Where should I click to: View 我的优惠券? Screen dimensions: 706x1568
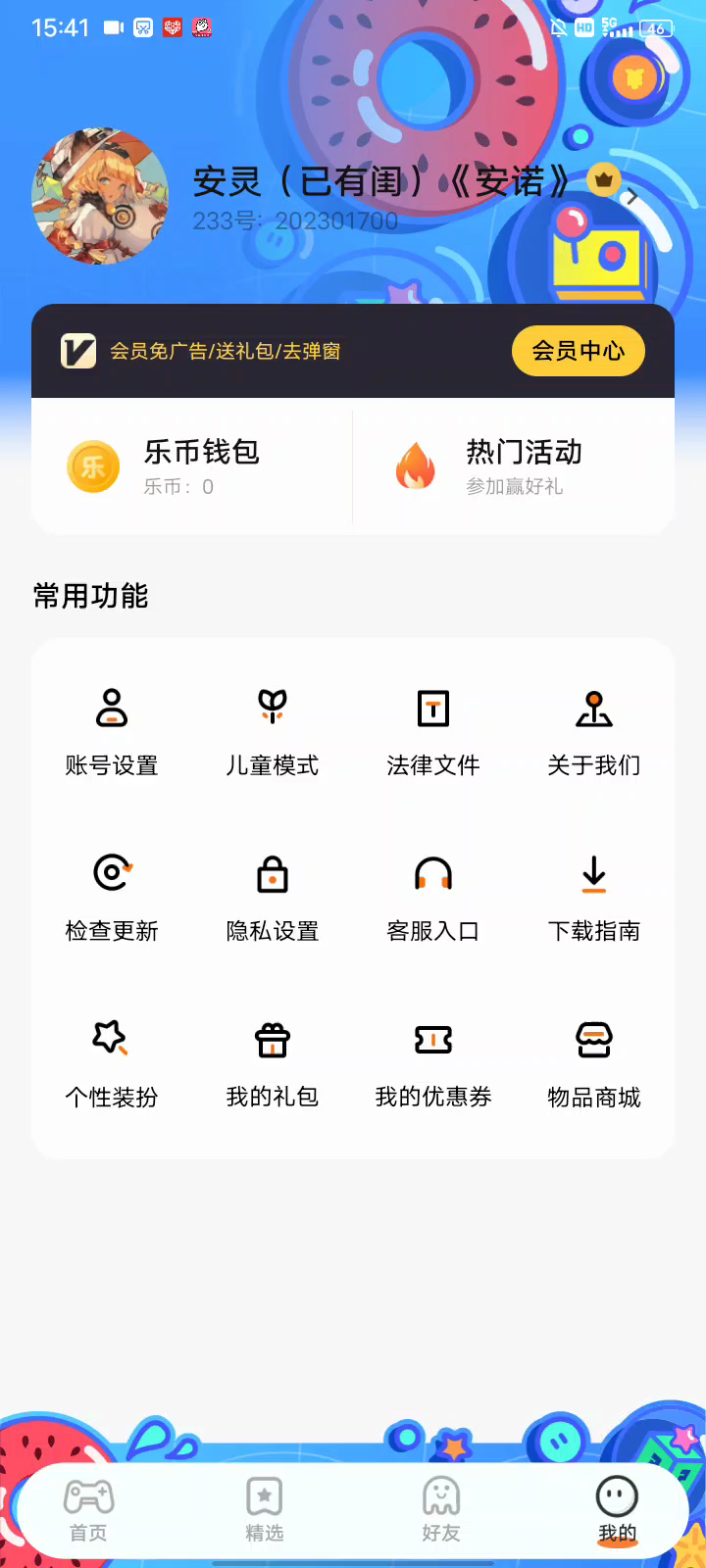tap(433, 1063)
